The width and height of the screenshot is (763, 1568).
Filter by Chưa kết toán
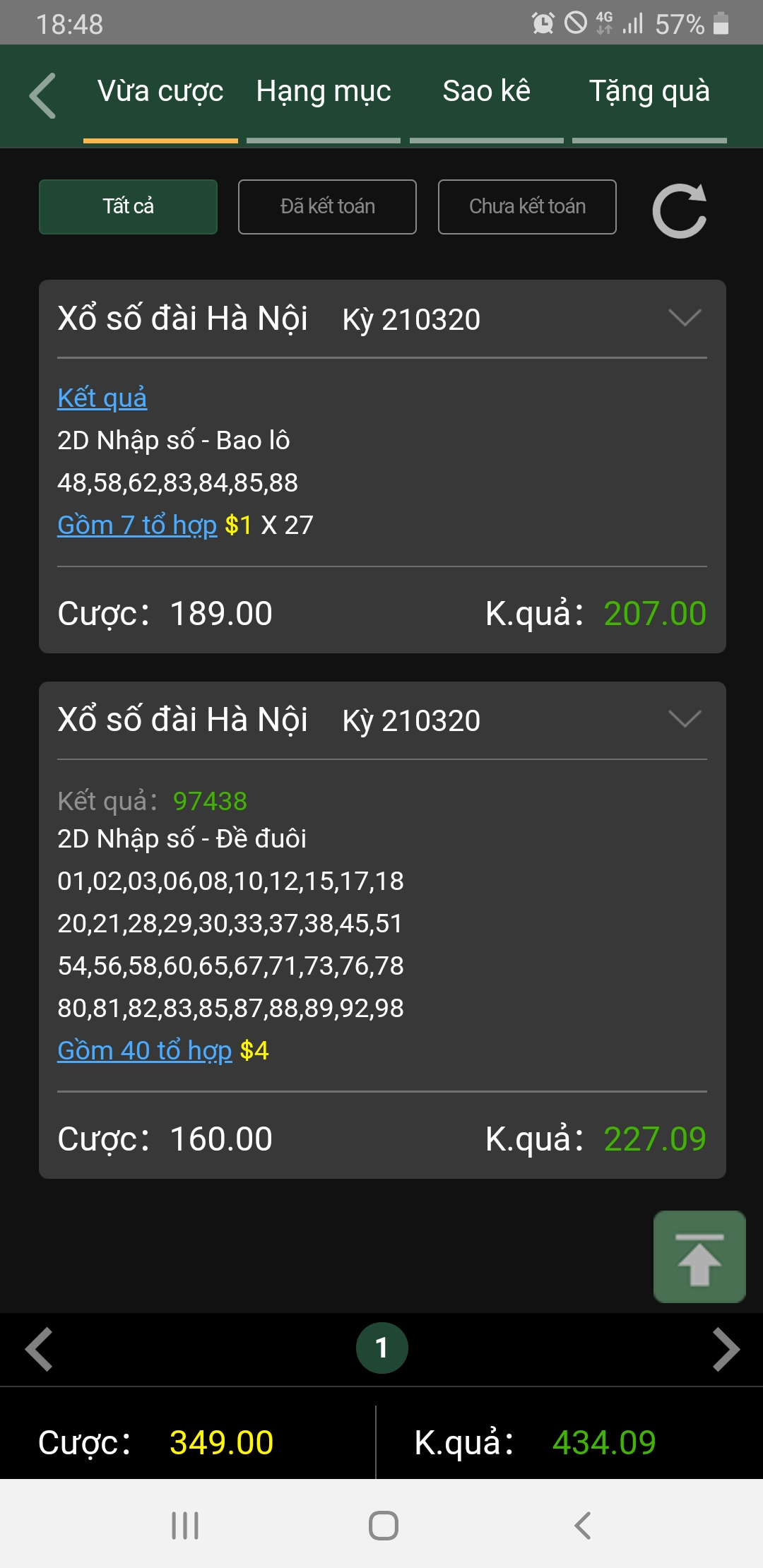click(527, 206)
